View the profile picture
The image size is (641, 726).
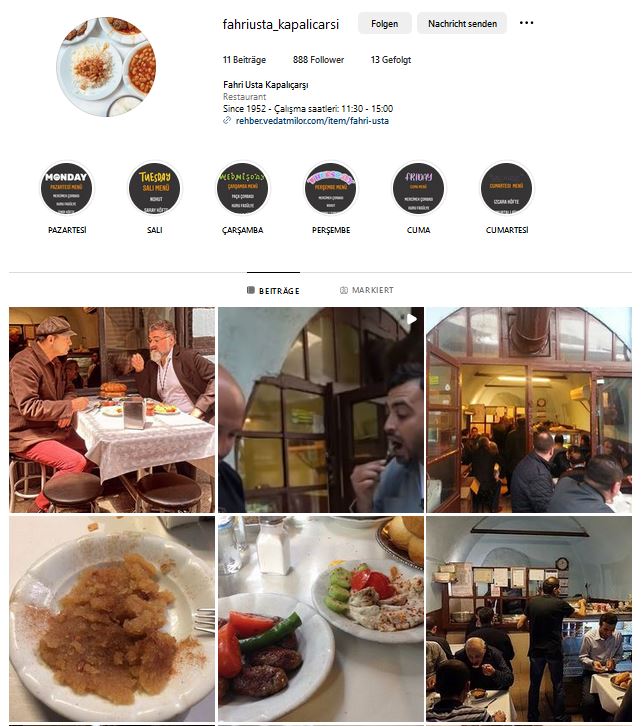coord(107,67)
